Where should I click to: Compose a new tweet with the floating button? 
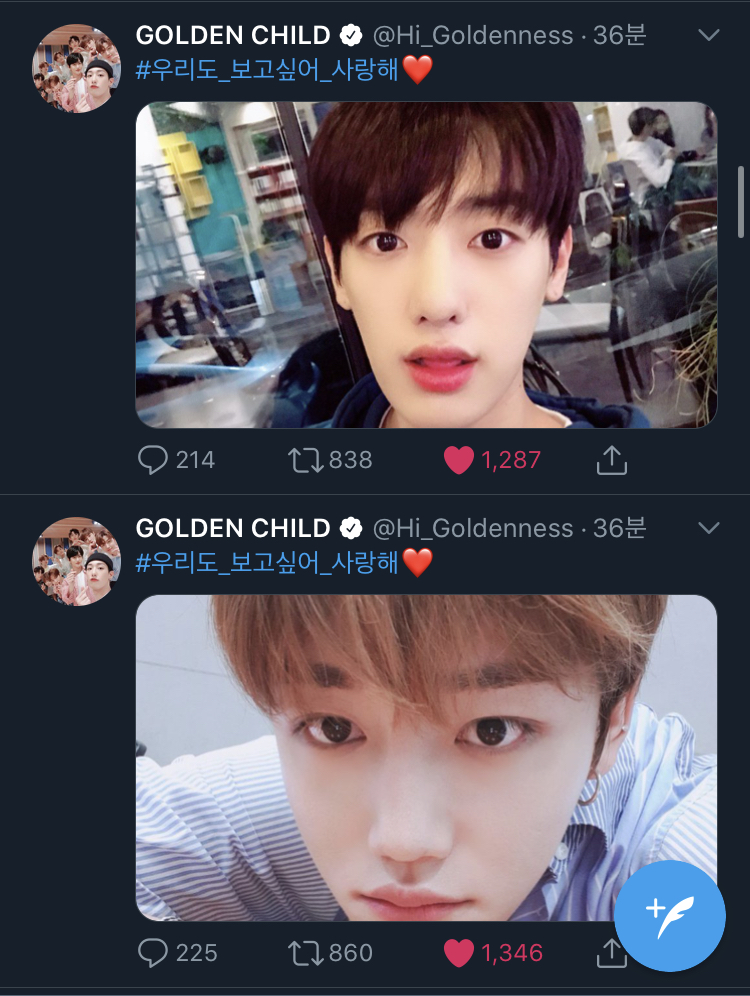coord(669,914)
